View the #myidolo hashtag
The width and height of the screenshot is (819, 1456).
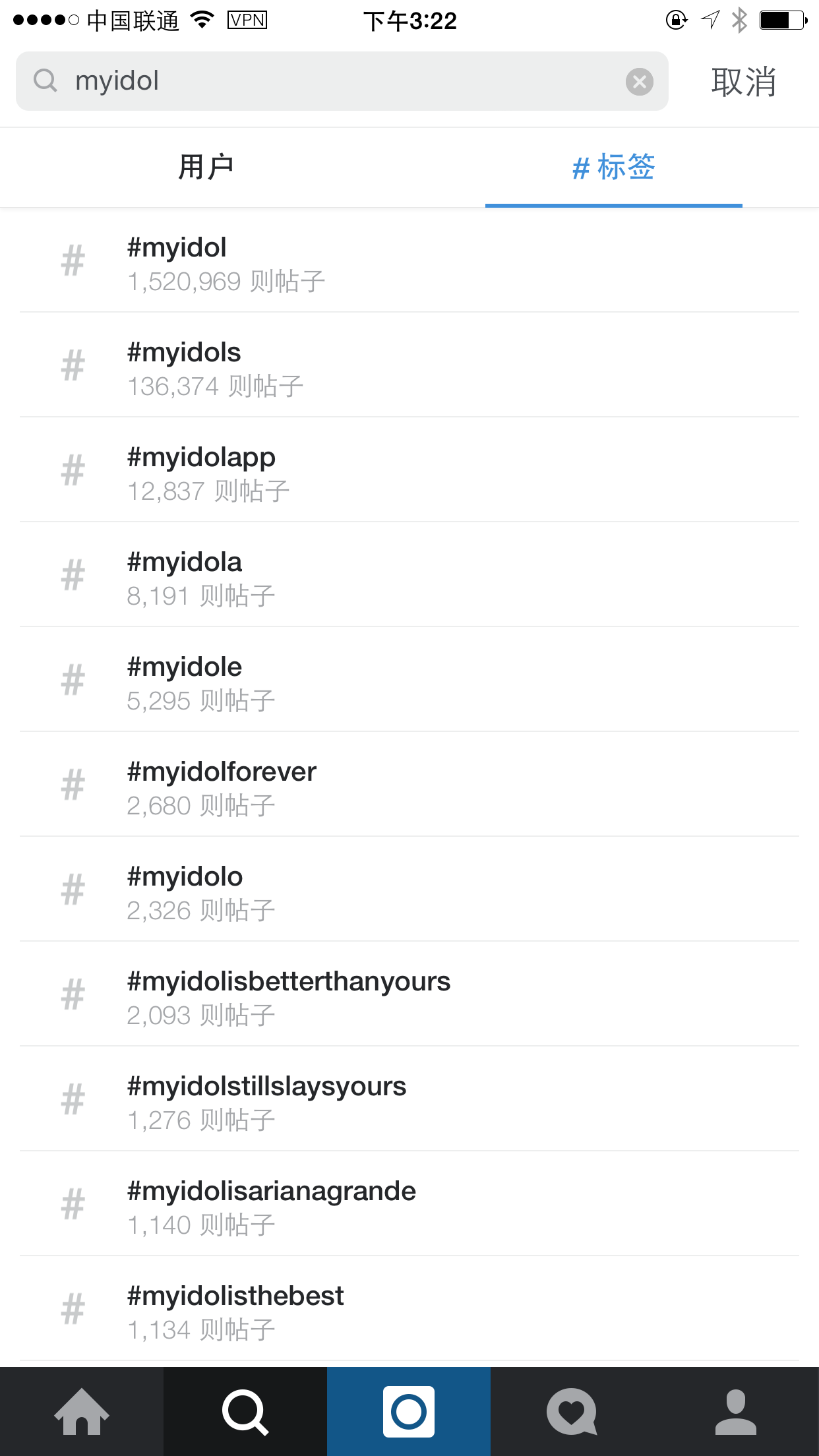[409, 892]
